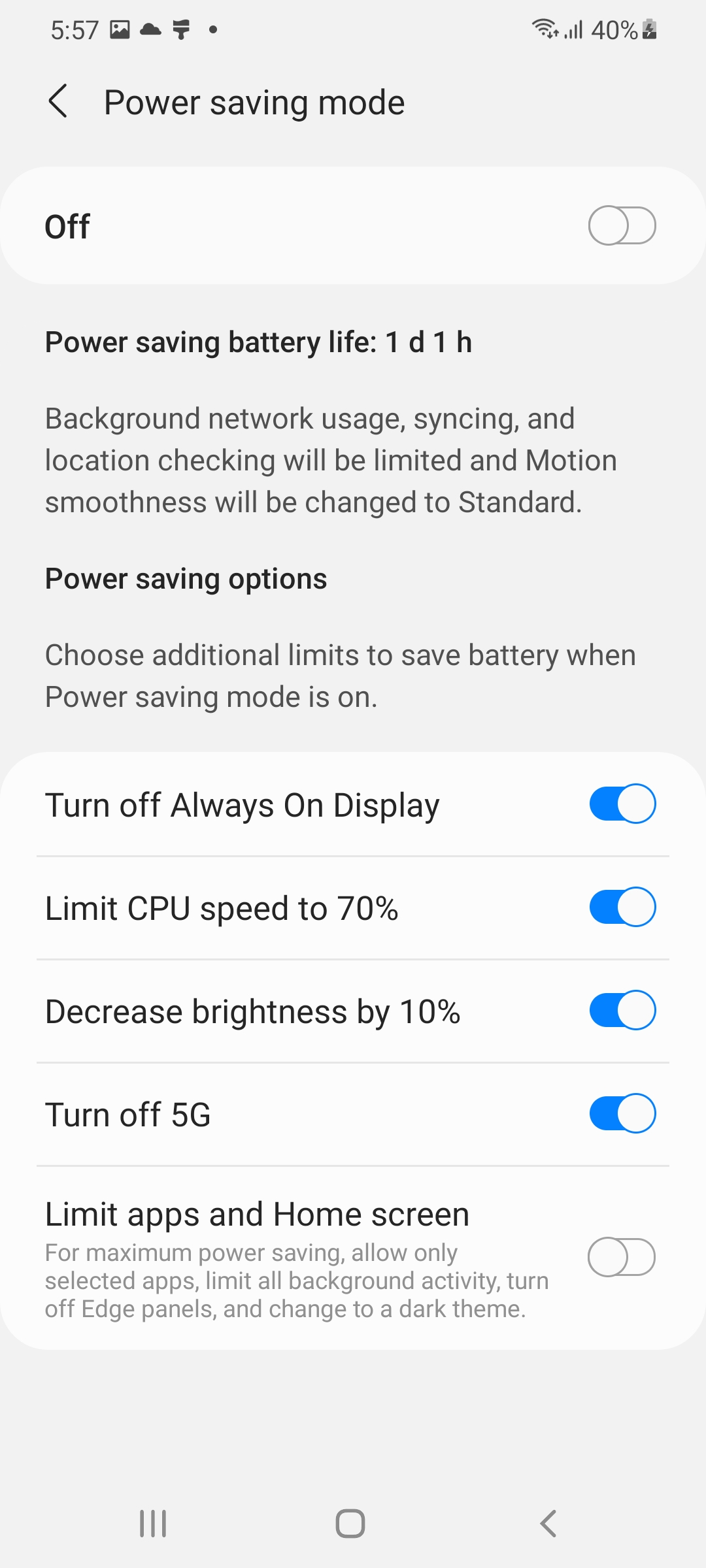Switch off Decrease brightness by 10%
This screenshot has height=1568, width=706.
pos(622,1010)
